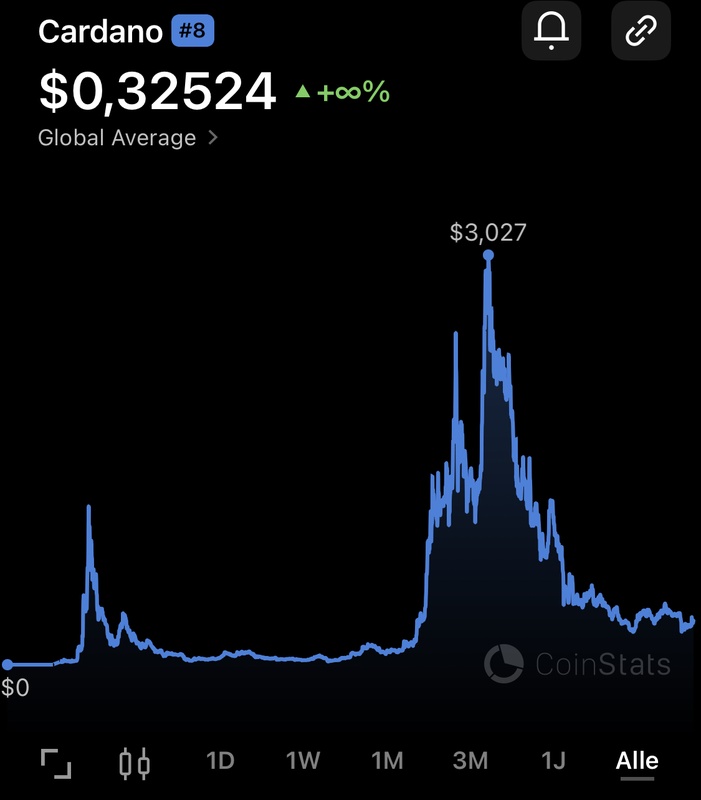Select the 1D time range

coord(220,761)
